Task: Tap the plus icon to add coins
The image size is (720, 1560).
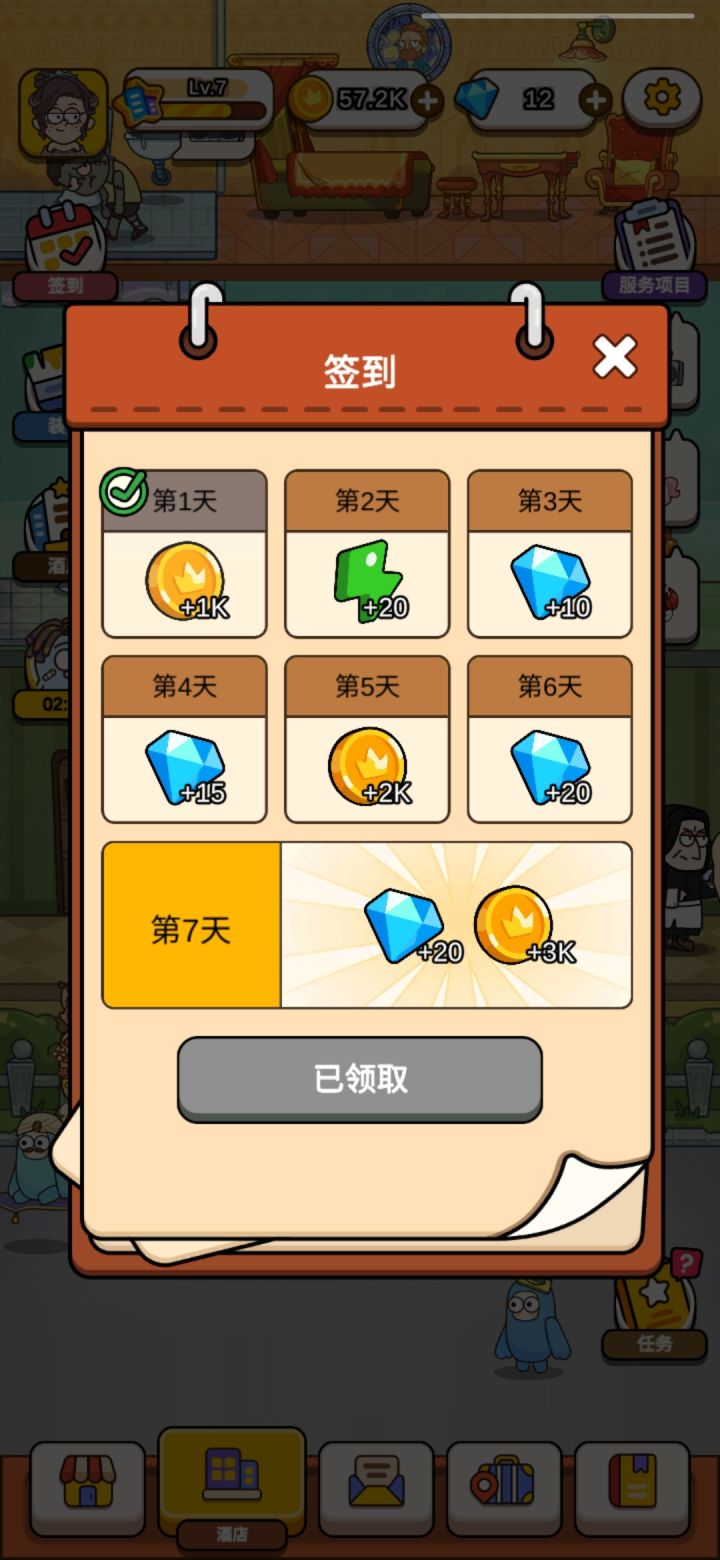Action: [x=430, y=100]
